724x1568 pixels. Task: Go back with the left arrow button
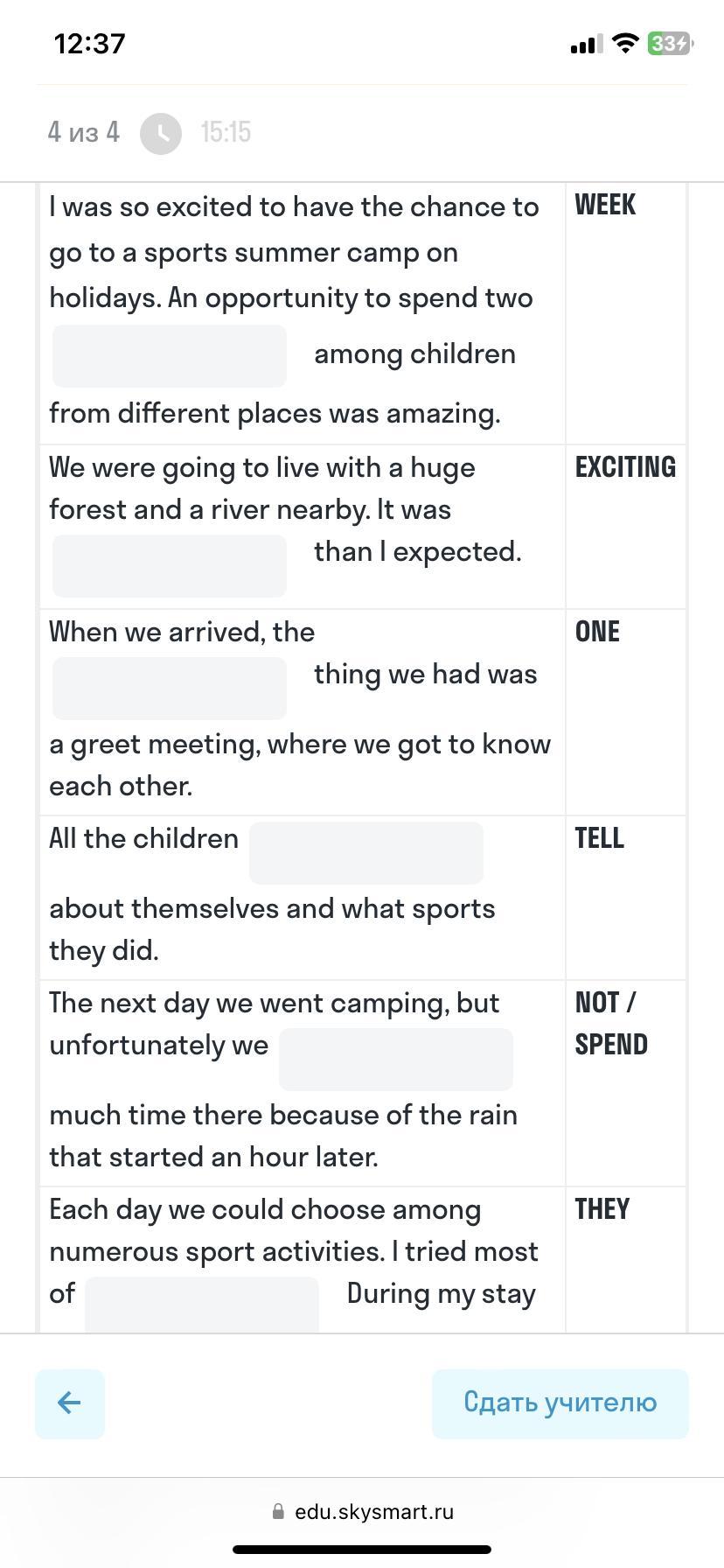pos(70,1403)
